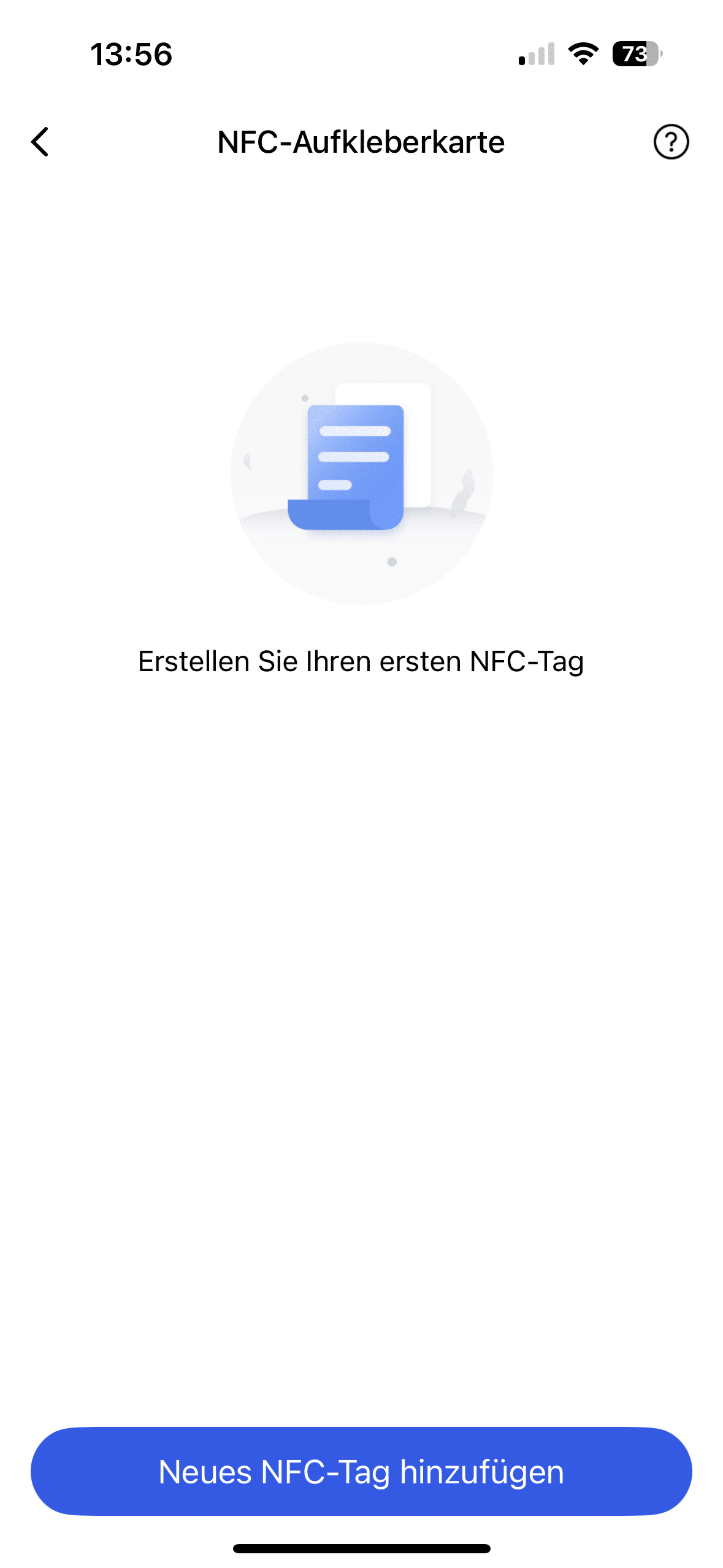Open the help question mark icon
Screen dimensions: 723x1568
pos(671,142)
